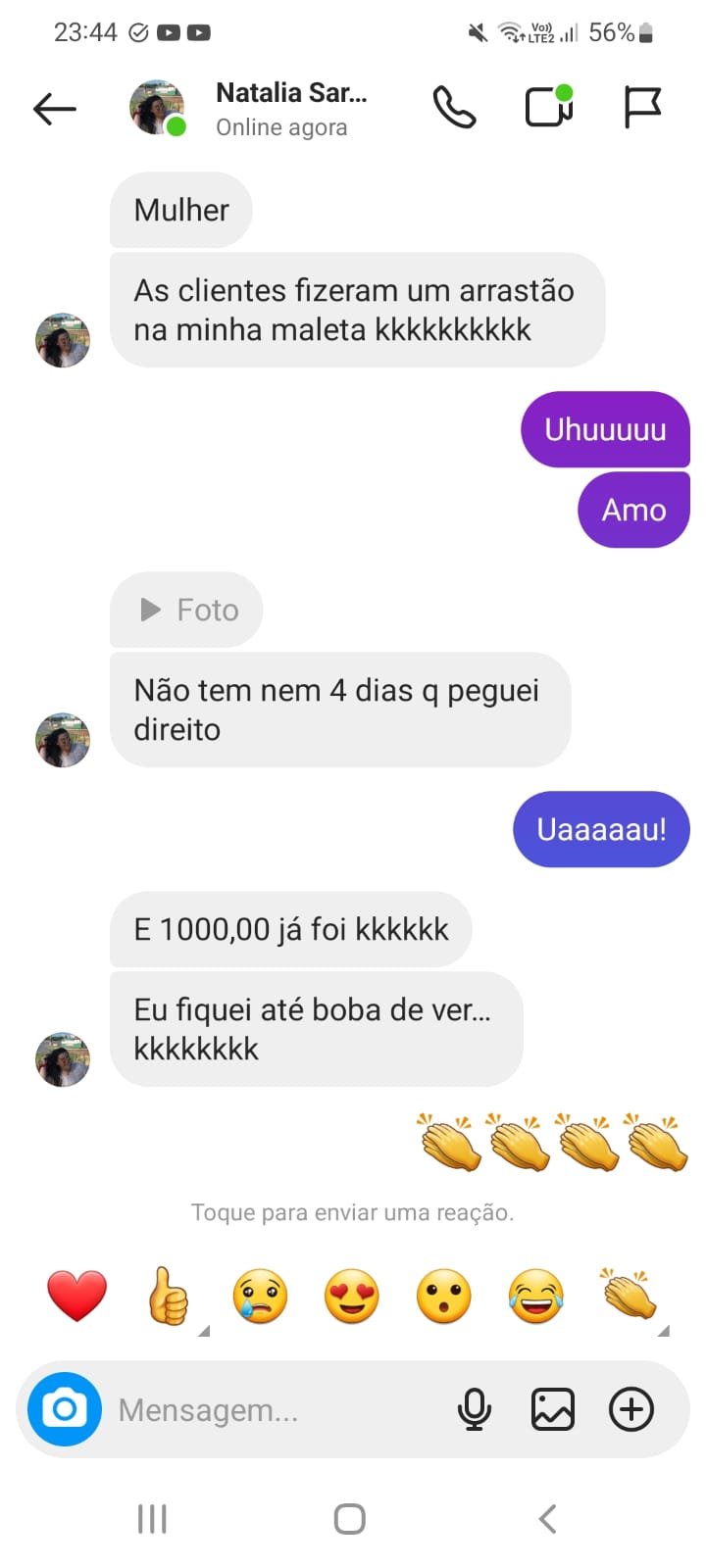Open the flag icon in header

(642, 107)
